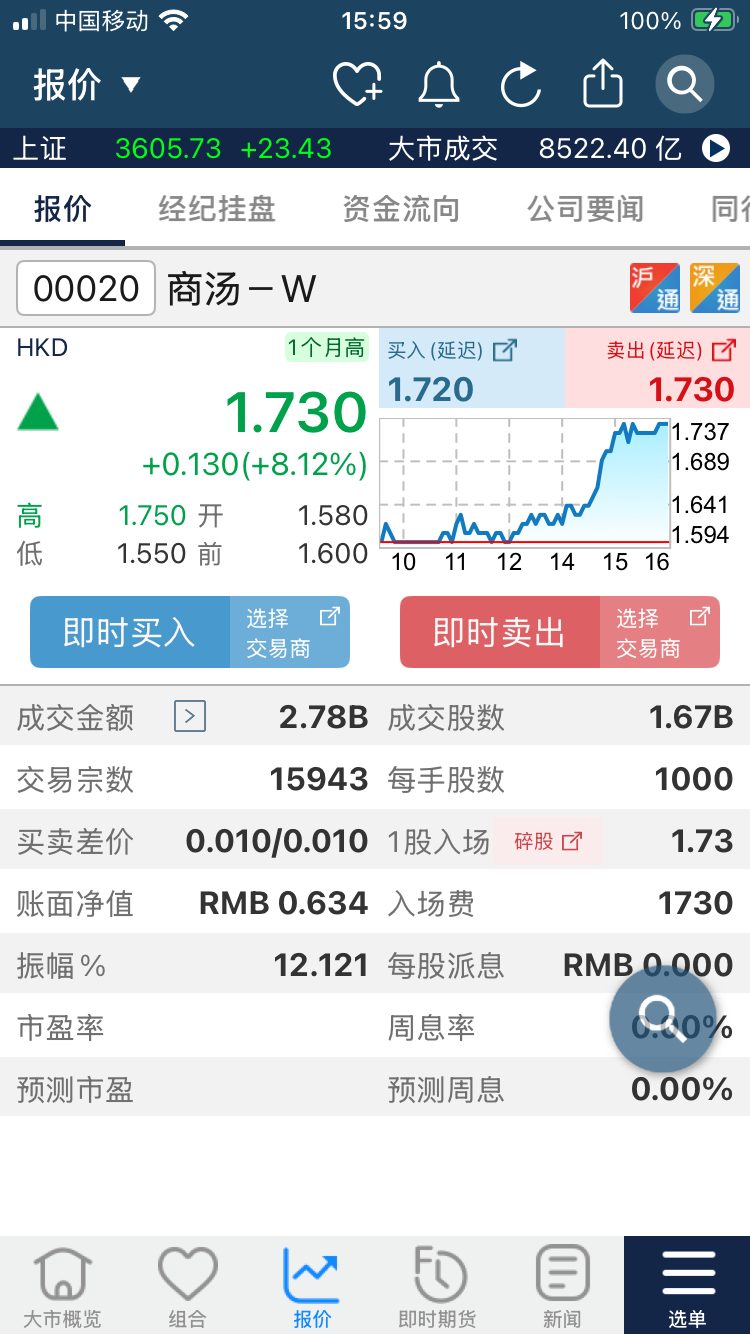Edit the stock code field 00020
This screenshot has height=1334, width=750.
[x=86, y=288]
